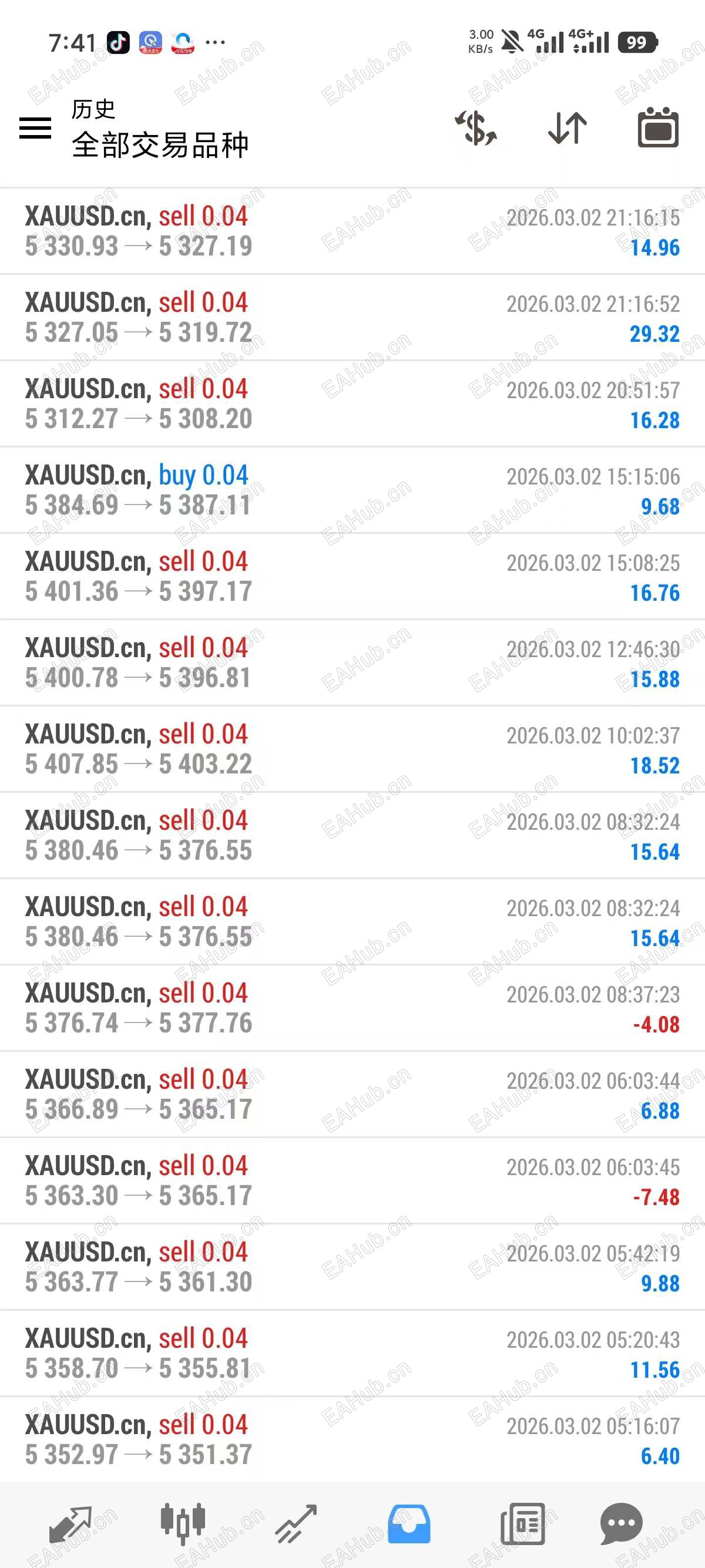Screen dimensions: 705x1568
Task: Expand the sell trade with 11.56 profit
Action: 352,1354
